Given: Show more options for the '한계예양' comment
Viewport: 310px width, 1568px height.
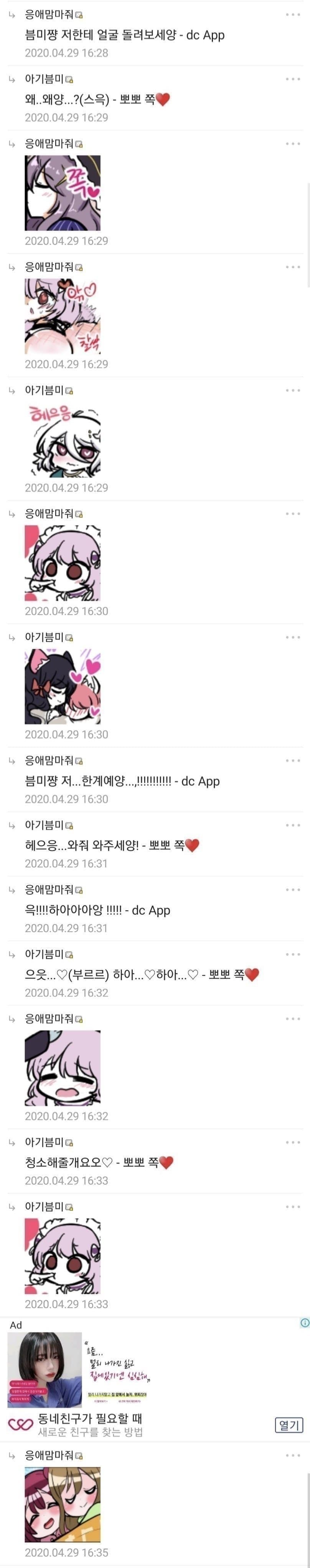Looking at the screenshot, I should (292, 761).
